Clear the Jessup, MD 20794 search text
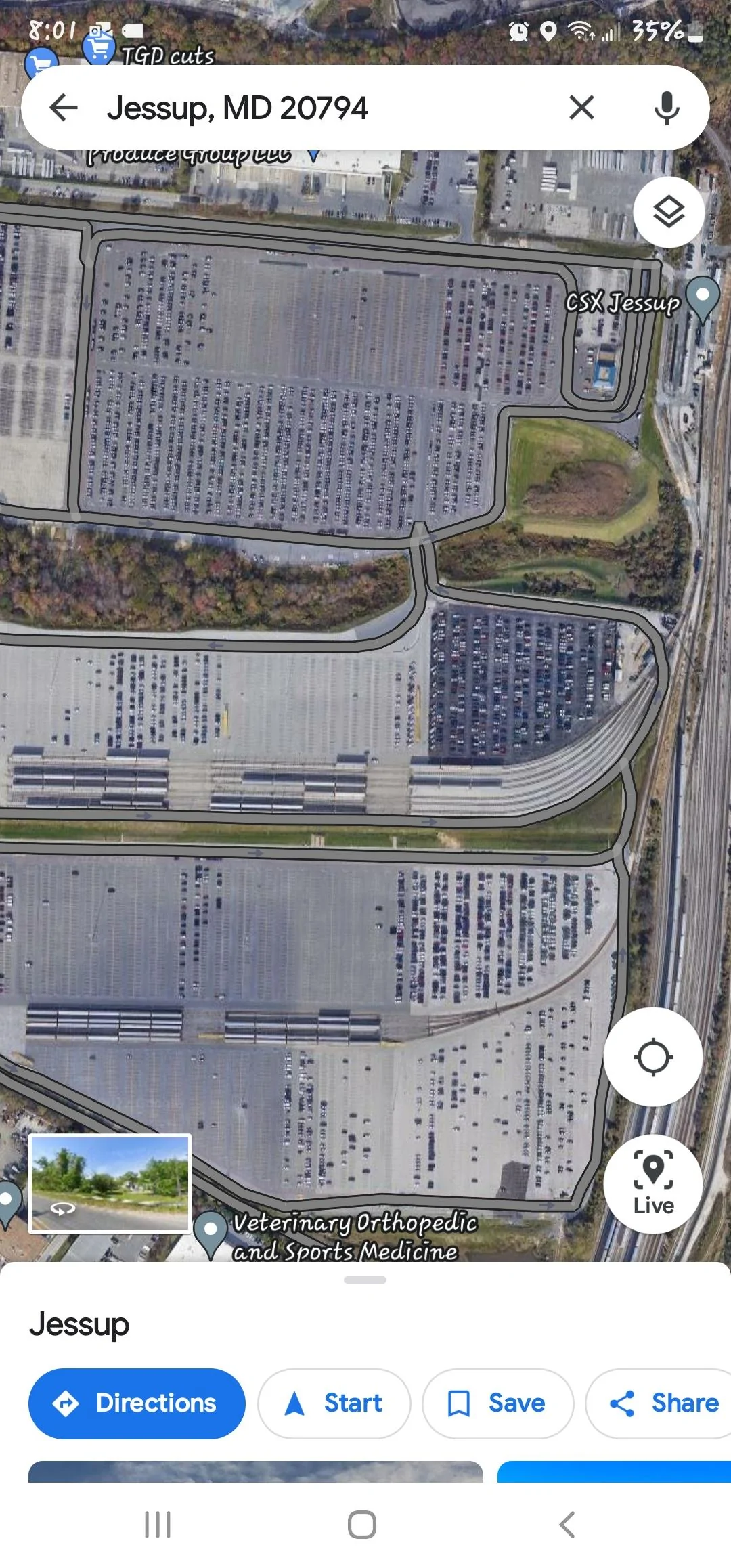 tap(581, 108)
